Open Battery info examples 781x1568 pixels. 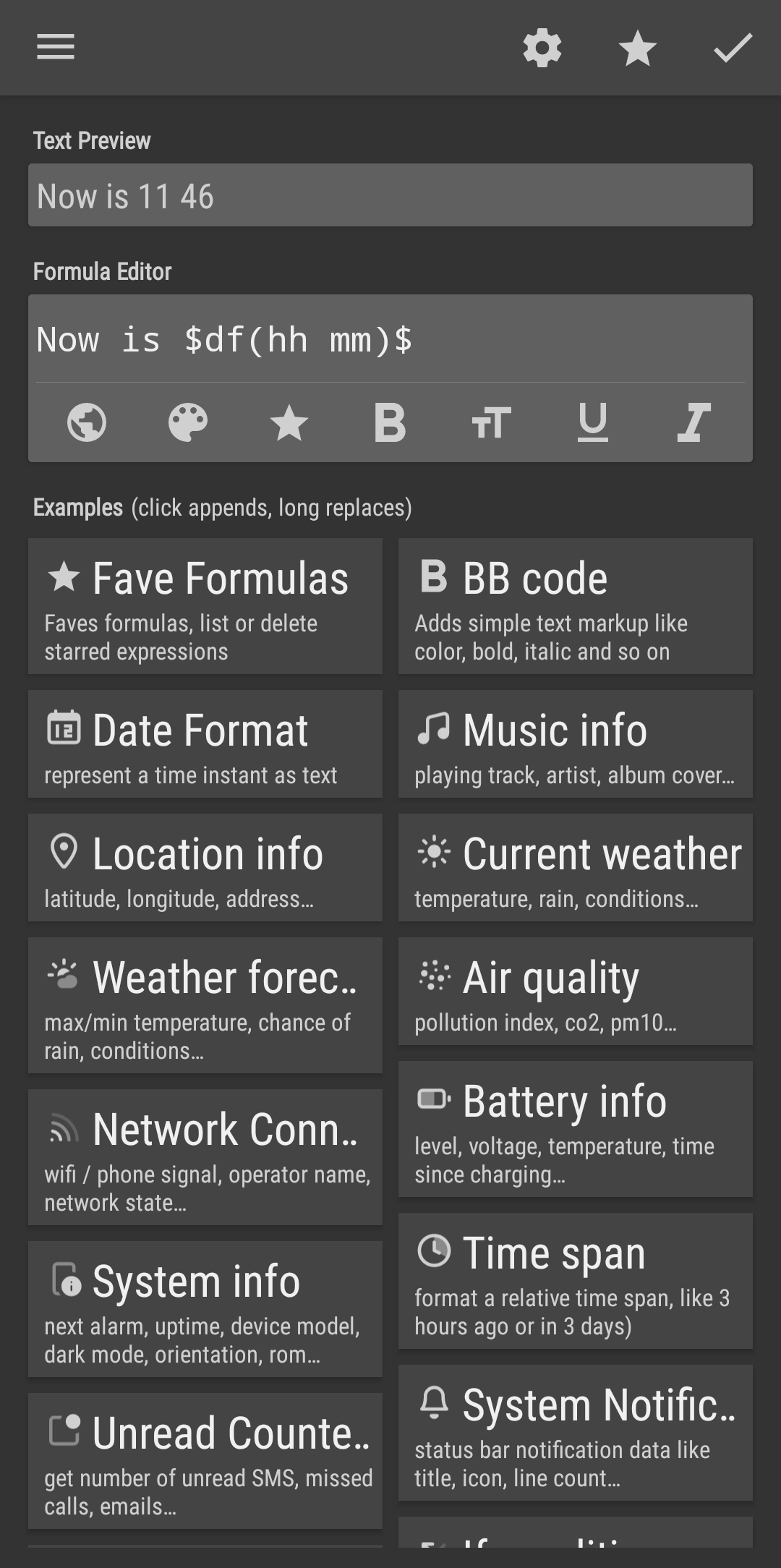point(576,1129)
